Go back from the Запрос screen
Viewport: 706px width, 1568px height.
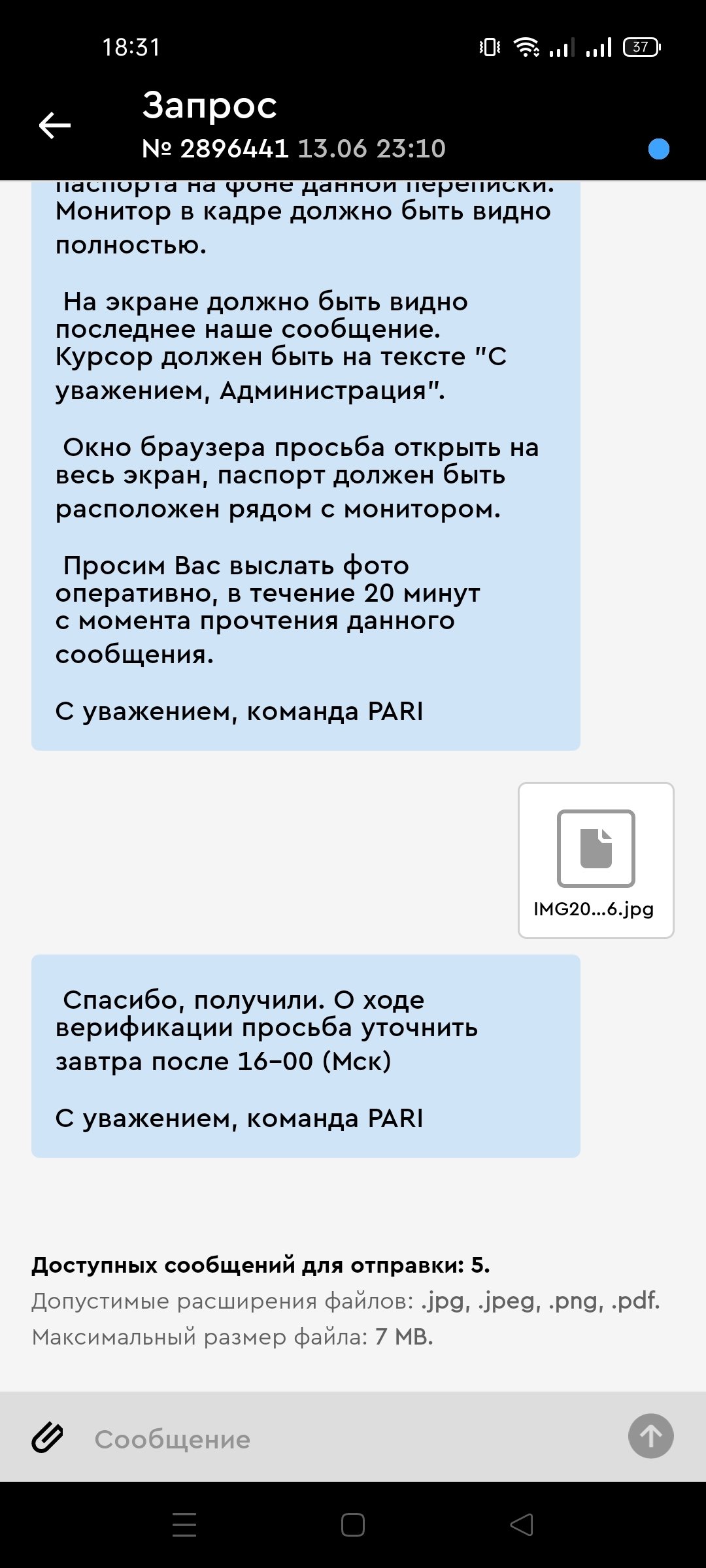tap(55, 125)
